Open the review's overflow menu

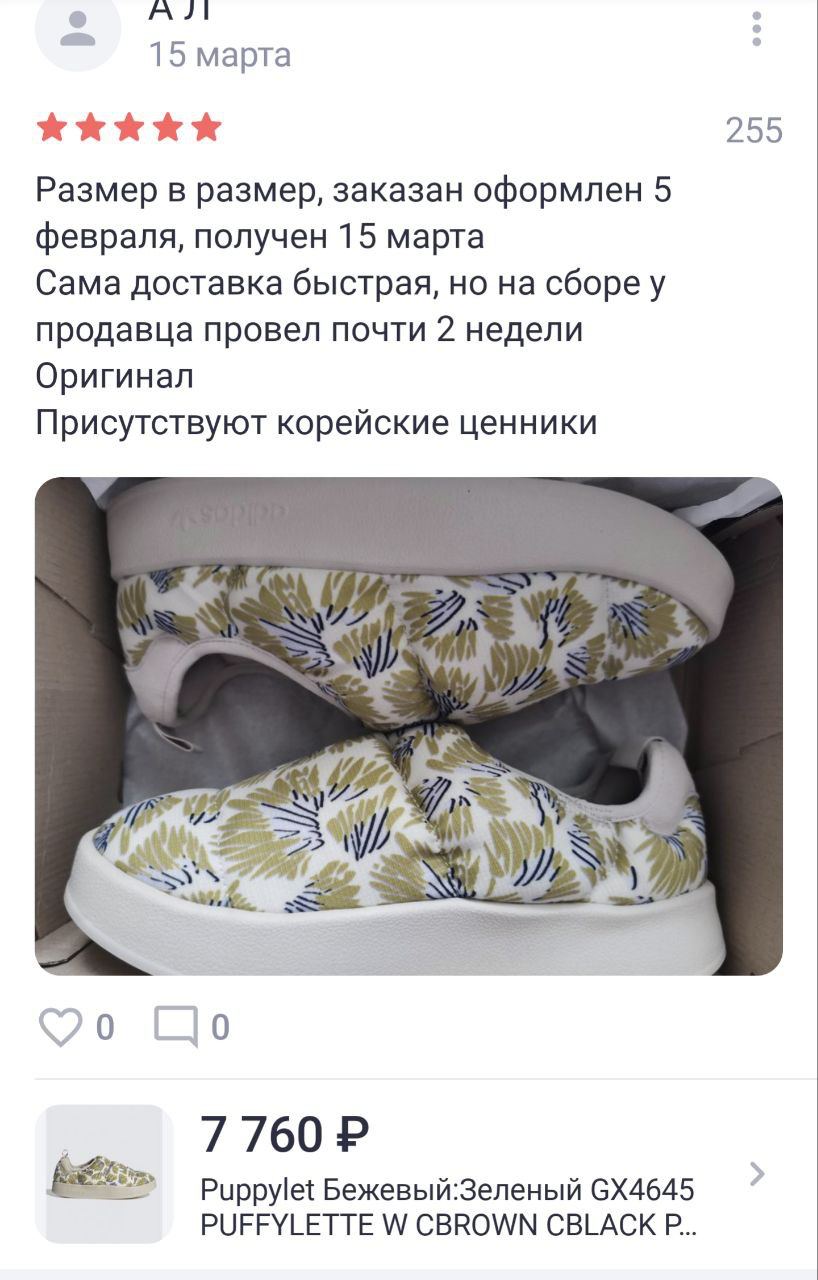click(x=757, y=30)
